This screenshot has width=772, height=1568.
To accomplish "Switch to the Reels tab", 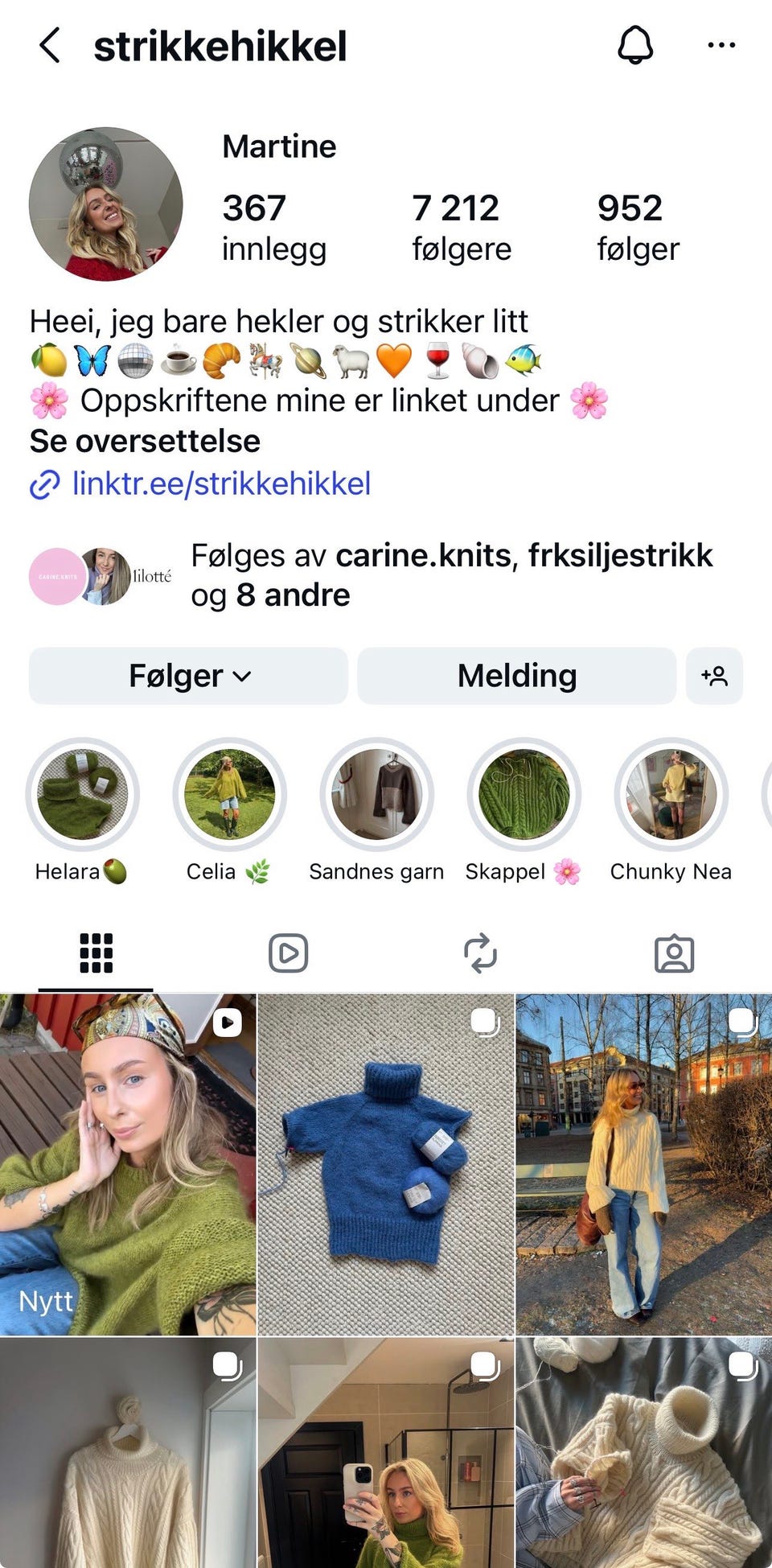I will [289, 953].
